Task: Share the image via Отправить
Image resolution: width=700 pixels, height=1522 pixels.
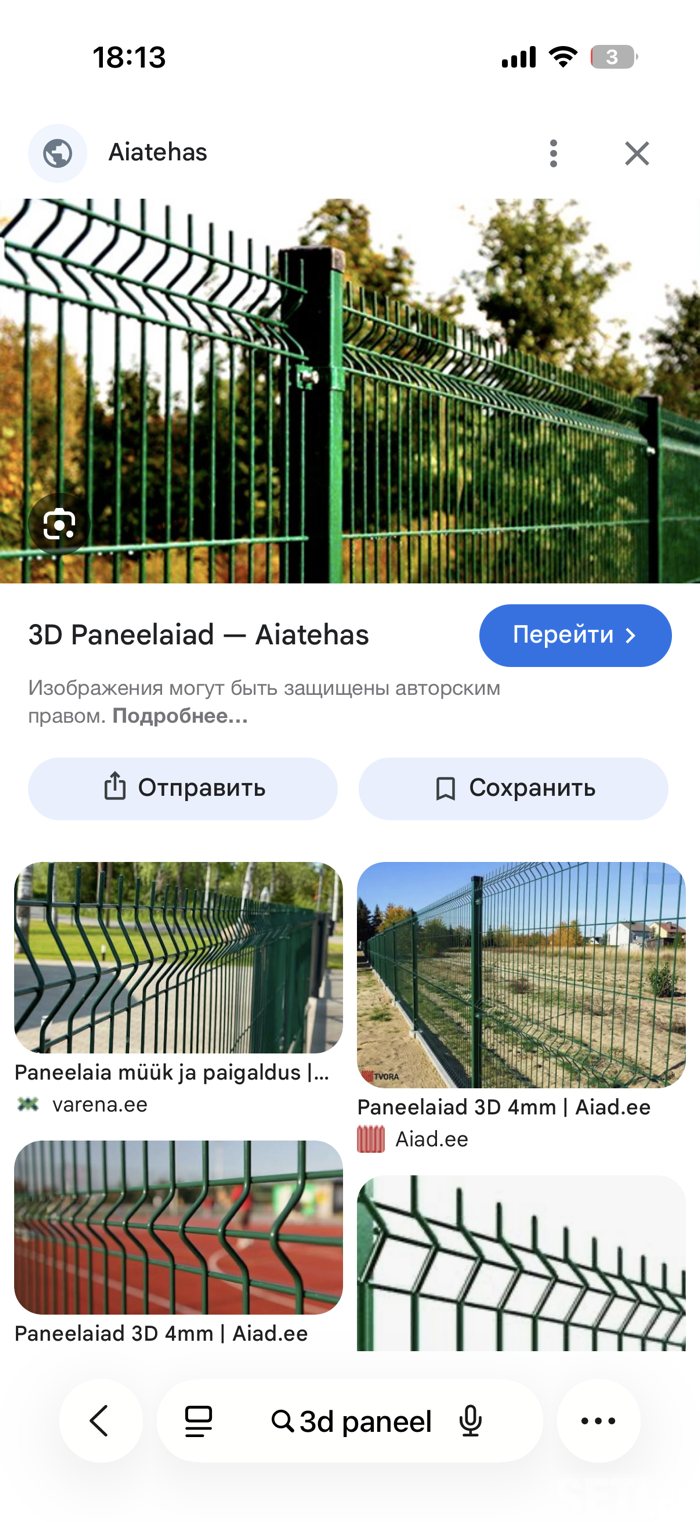Action: tap(183, 788)
